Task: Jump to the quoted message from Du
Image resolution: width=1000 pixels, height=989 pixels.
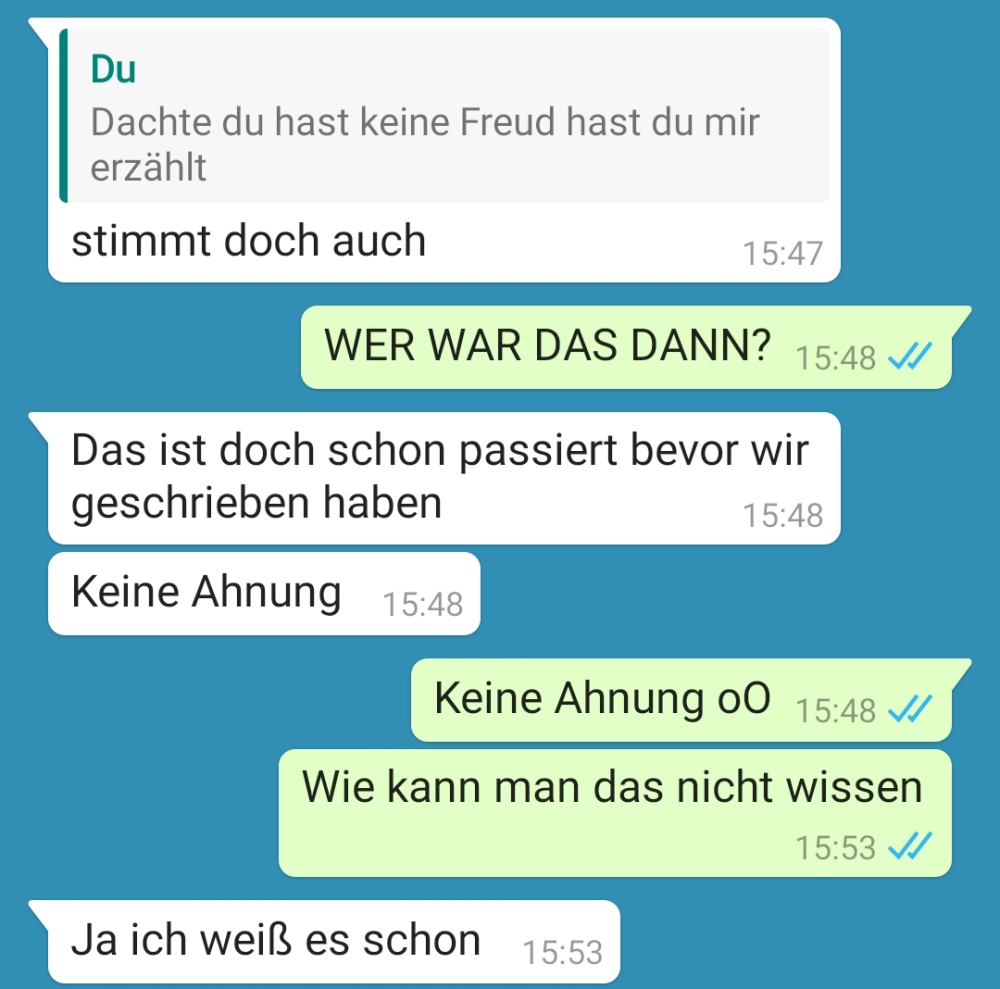Action: 444,116
